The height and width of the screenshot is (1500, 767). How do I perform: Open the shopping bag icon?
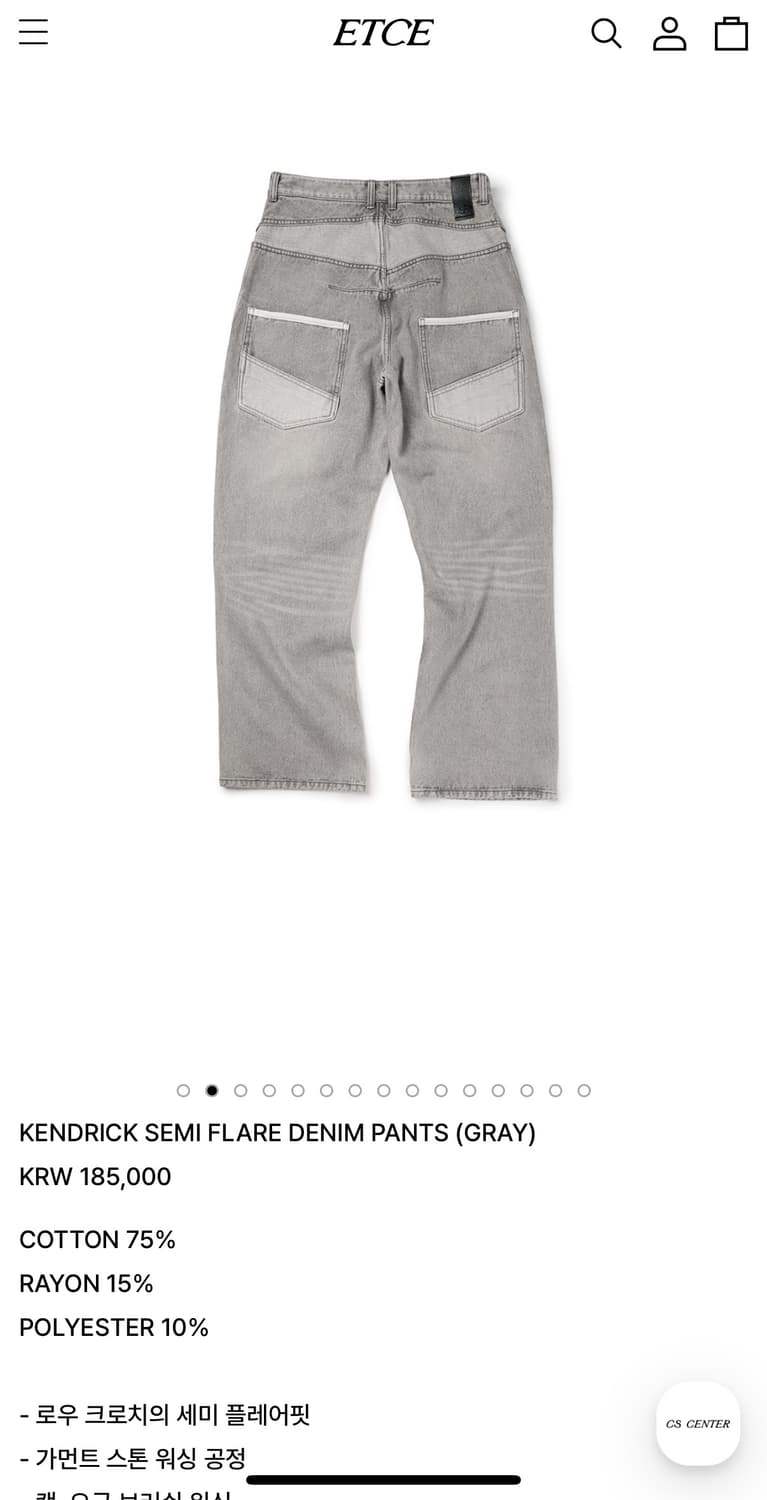coord(731,32)
